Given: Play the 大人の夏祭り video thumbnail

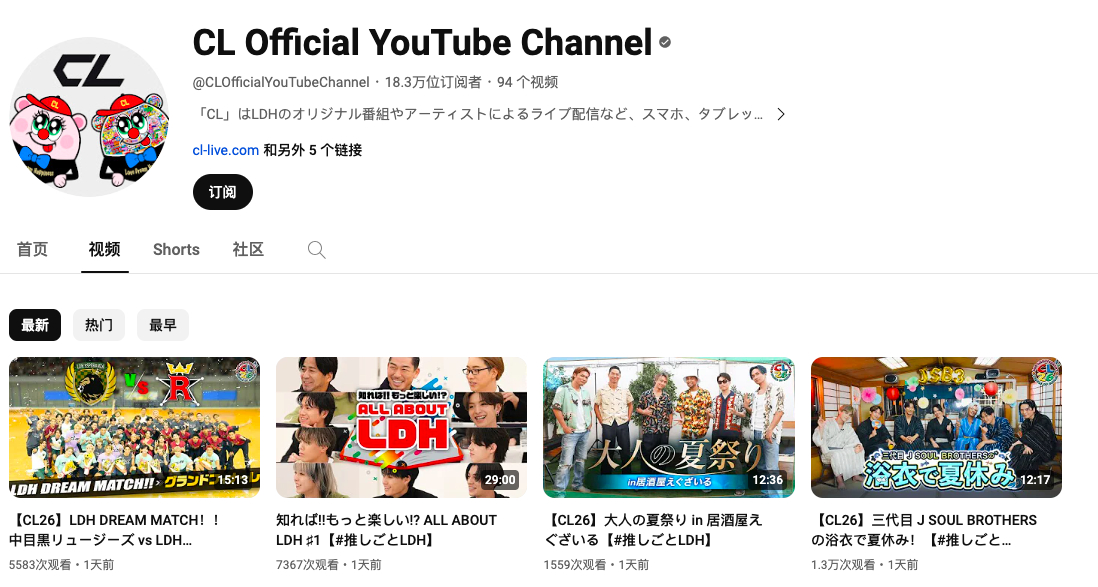Looking at the screenshot, I should pyautogui.click(x=668, y=427).
